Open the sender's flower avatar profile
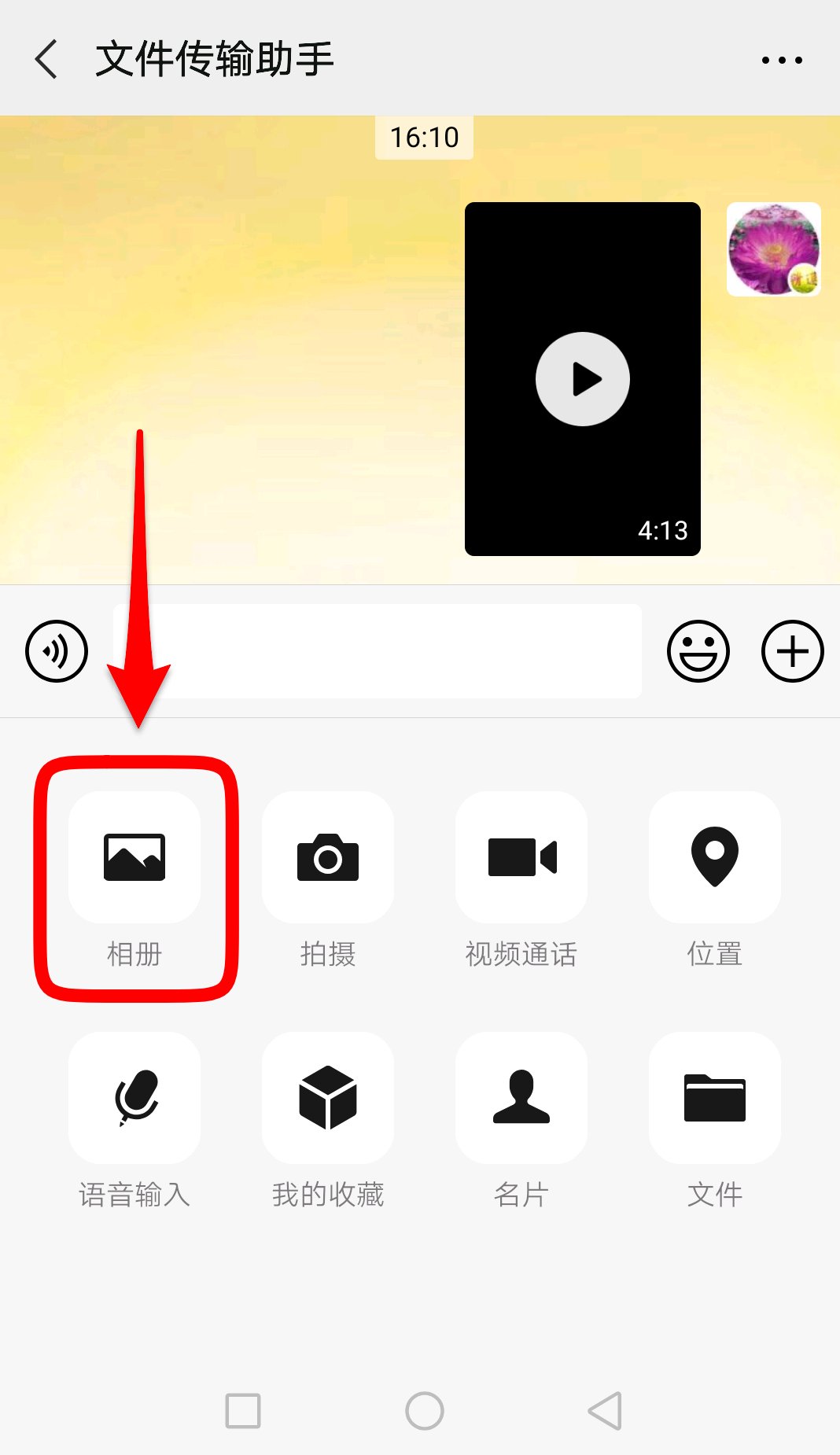The height and width of the screenshot is (1455, 840). point(773,249)
